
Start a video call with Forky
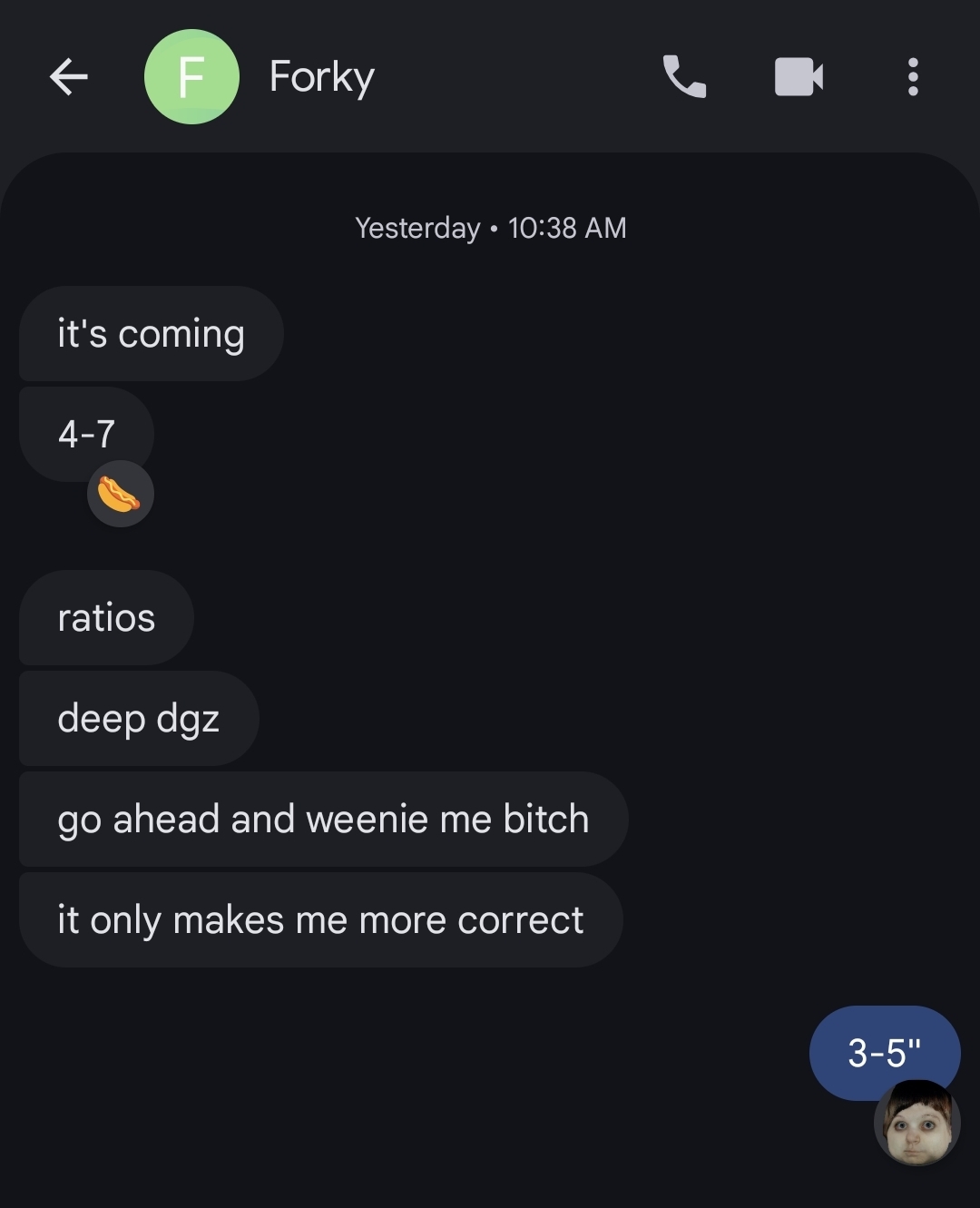(x=799, y=77)
